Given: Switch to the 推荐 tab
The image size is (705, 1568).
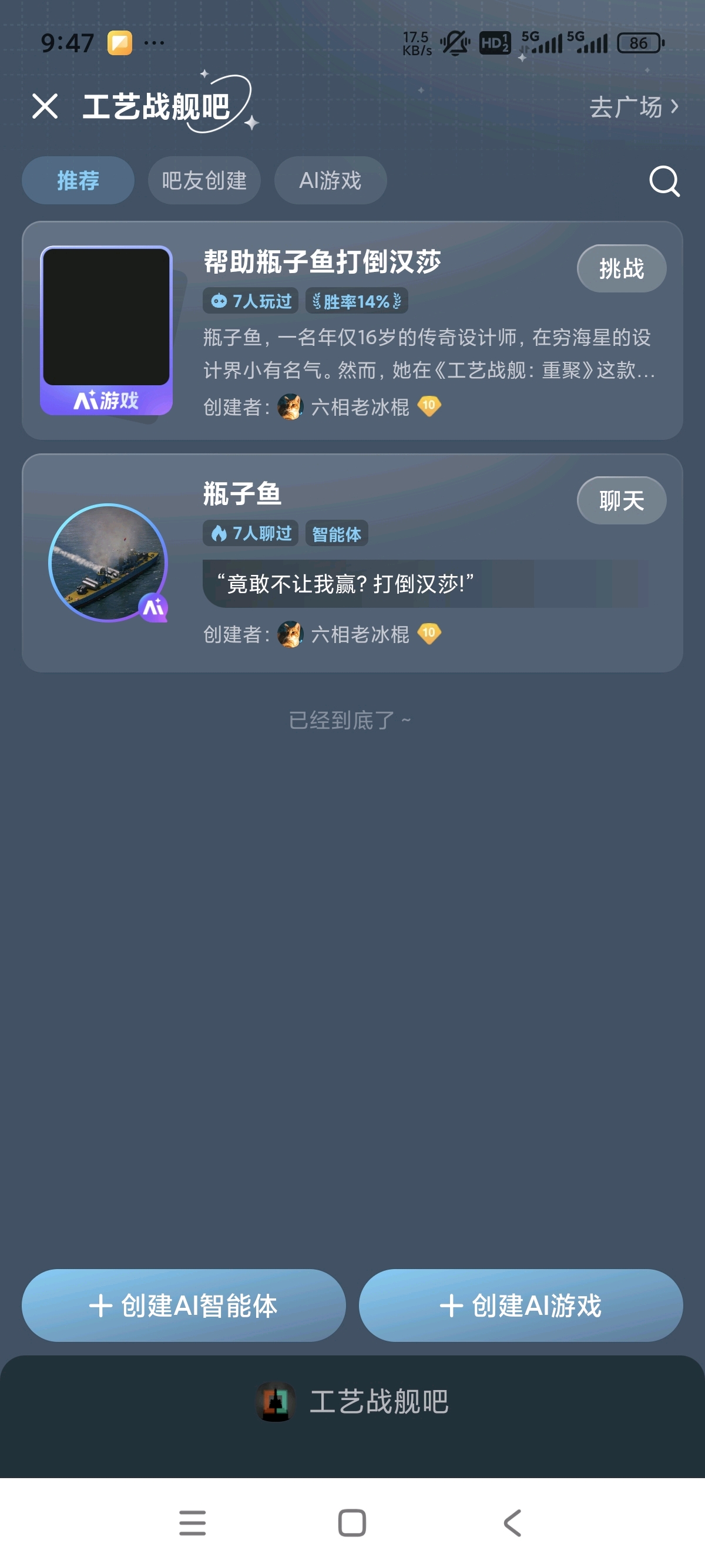Looking at the screenshot, I should pyautogui.click(x=78, y=181).
